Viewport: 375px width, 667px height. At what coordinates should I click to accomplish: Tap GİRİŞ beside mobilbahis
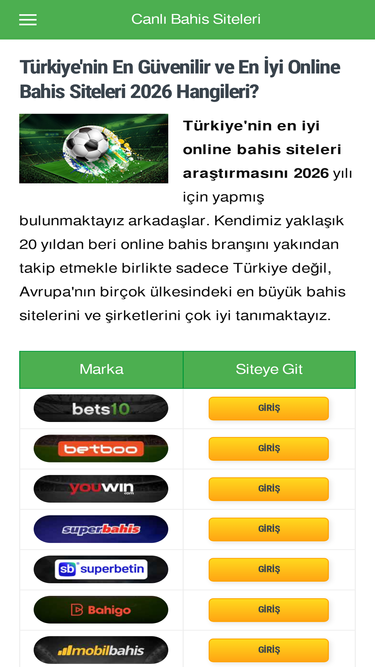pyautogui.click(x=269, y=650)
